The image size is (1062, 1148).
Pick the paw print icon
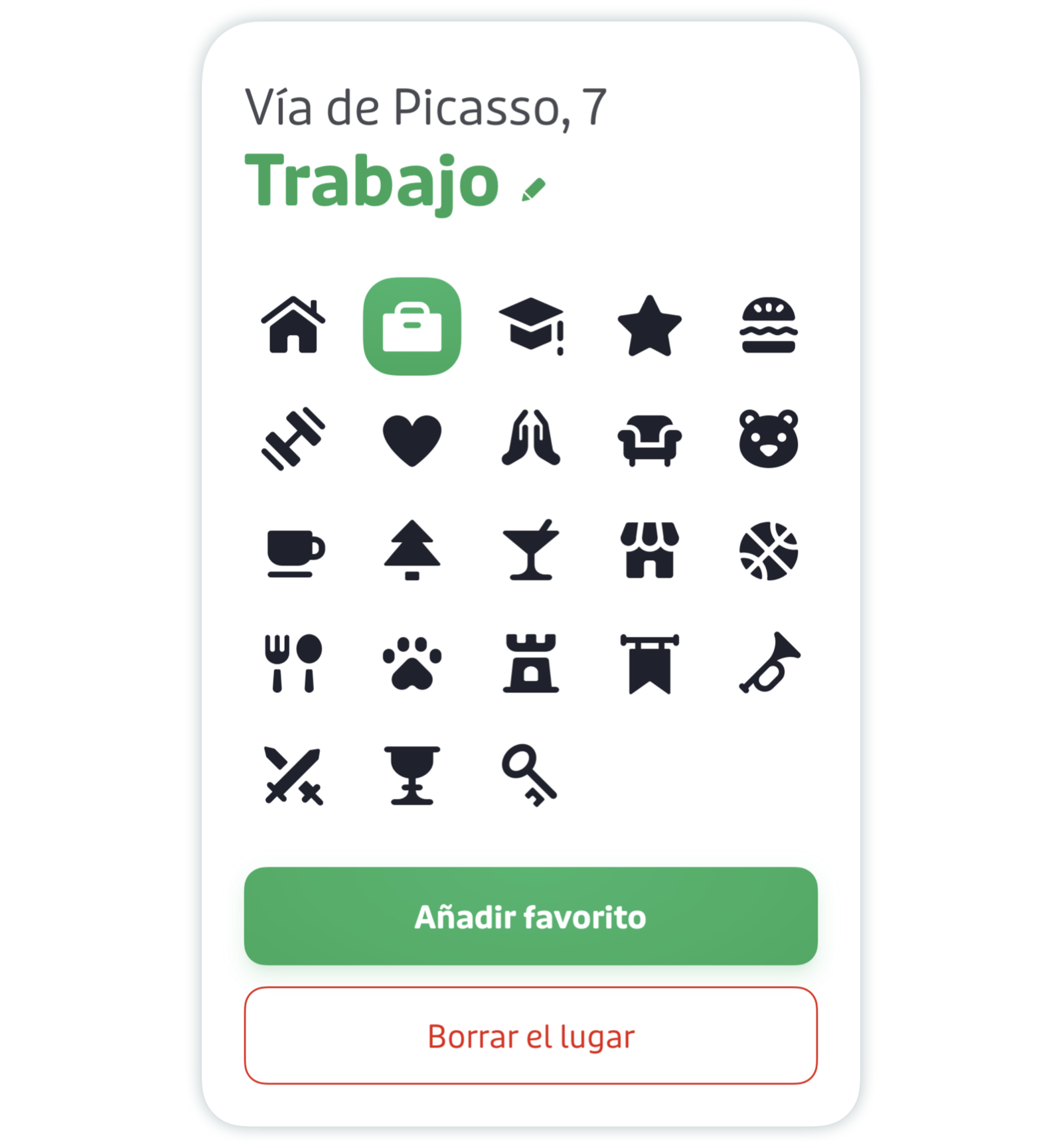pyautogui.click(x=412, y=663)
